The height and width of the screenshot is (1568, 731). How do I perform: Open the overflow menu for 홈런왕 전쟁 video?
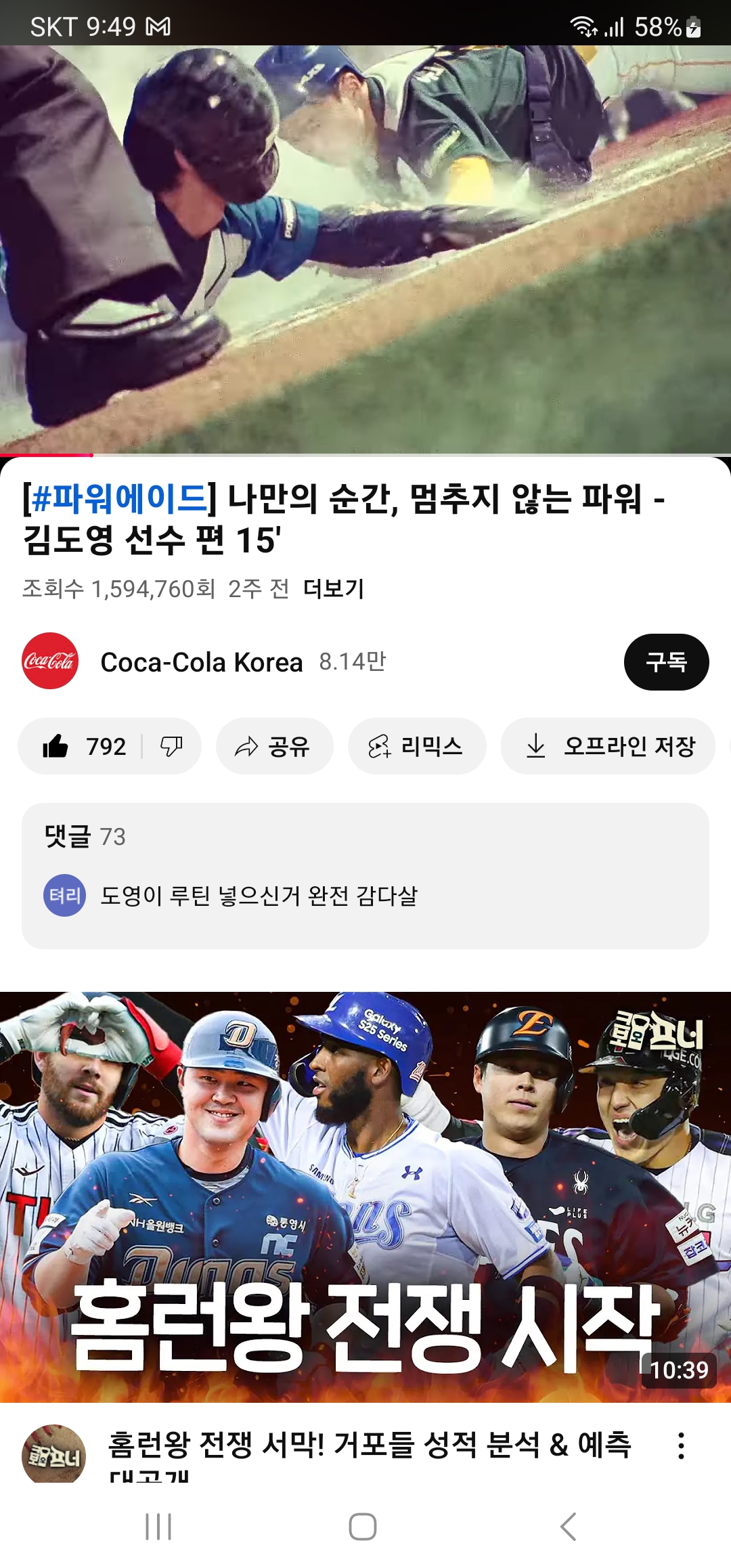coord(681,1446)
